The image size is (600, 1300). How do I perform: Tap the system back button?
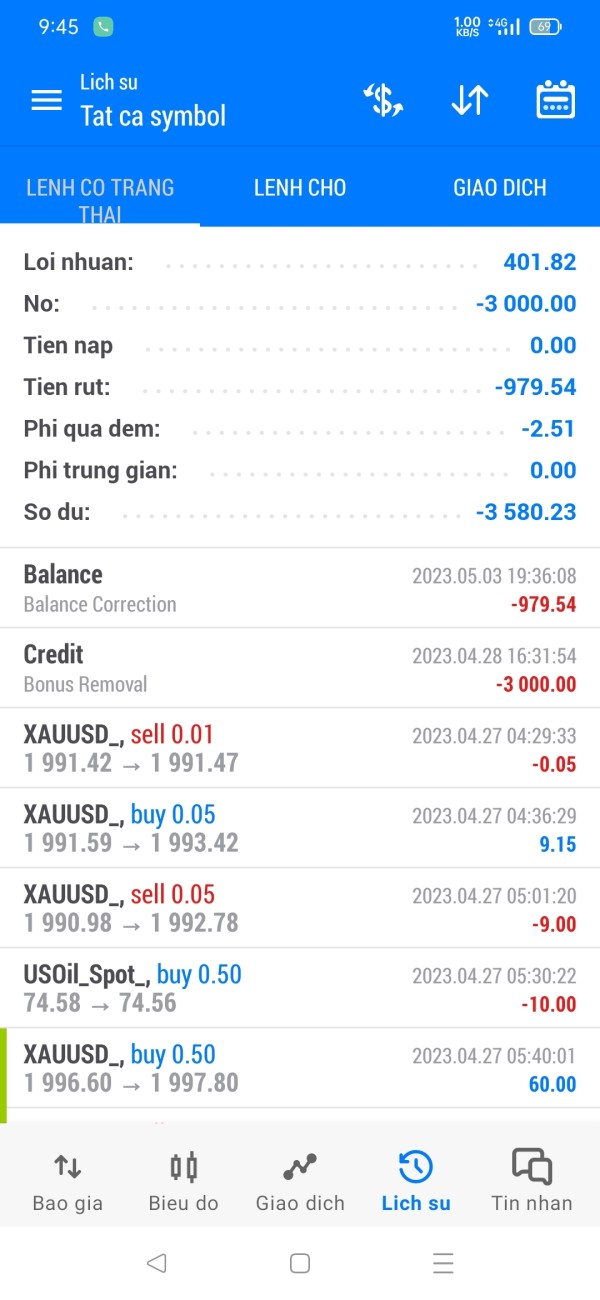(156, 1263)
